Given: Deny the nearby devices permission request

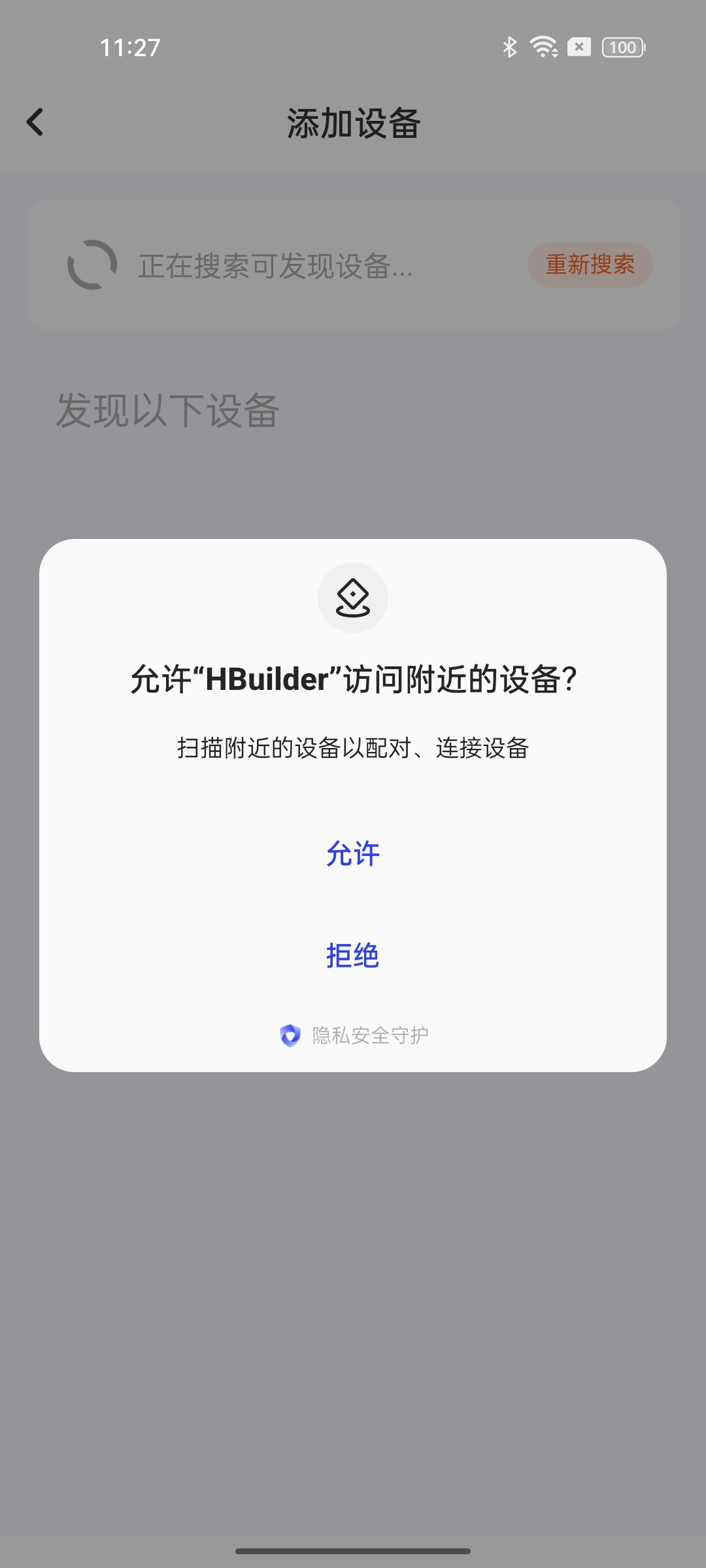Looking at the screenshot, I should (352, 955).
